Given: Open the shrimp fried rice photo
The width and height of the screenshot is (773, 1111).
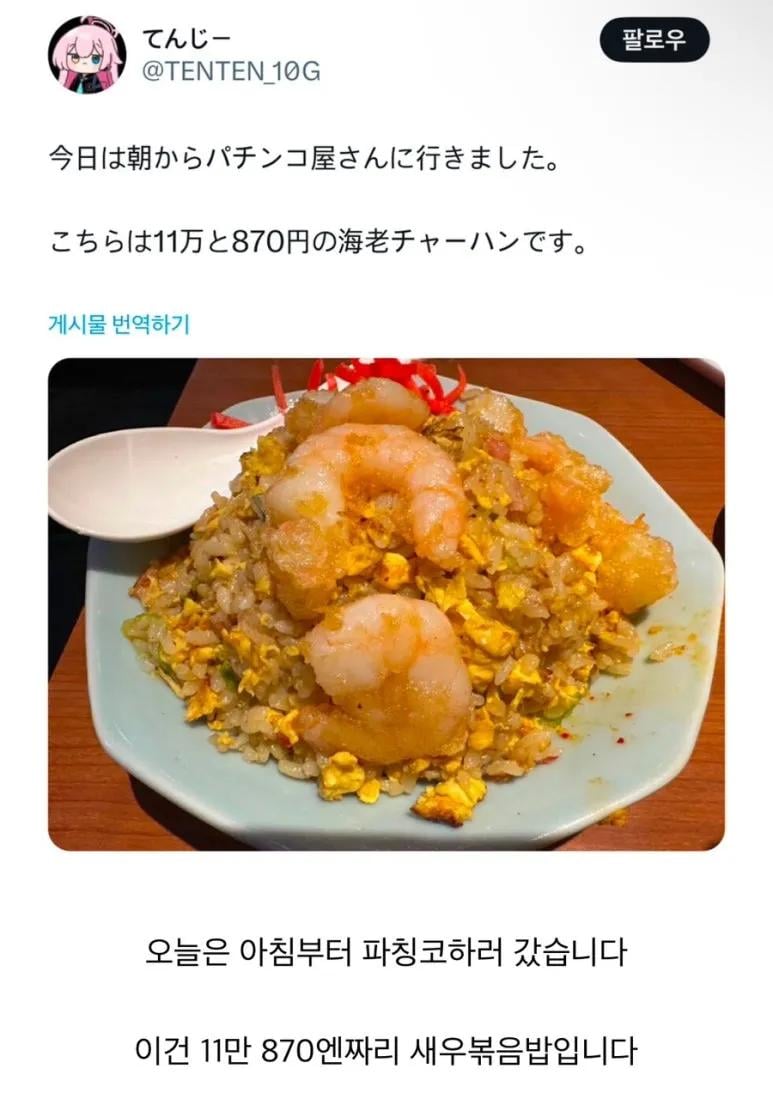Looking at the screenshot, I should pyautogui.click(x=386, y=604).
